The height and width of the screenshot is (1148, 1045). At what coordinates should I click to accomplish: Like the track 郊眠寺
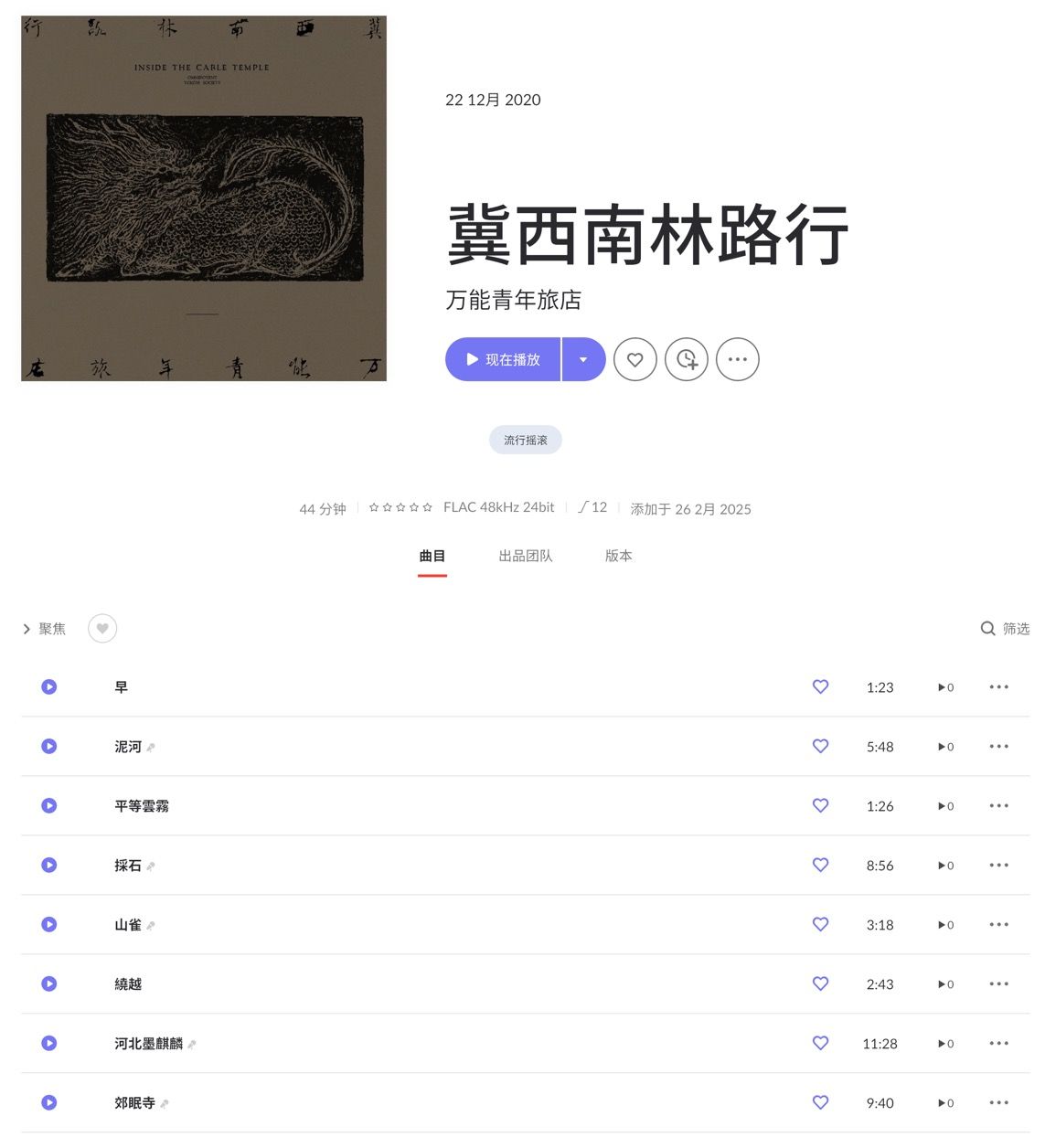coord(820,1102)
